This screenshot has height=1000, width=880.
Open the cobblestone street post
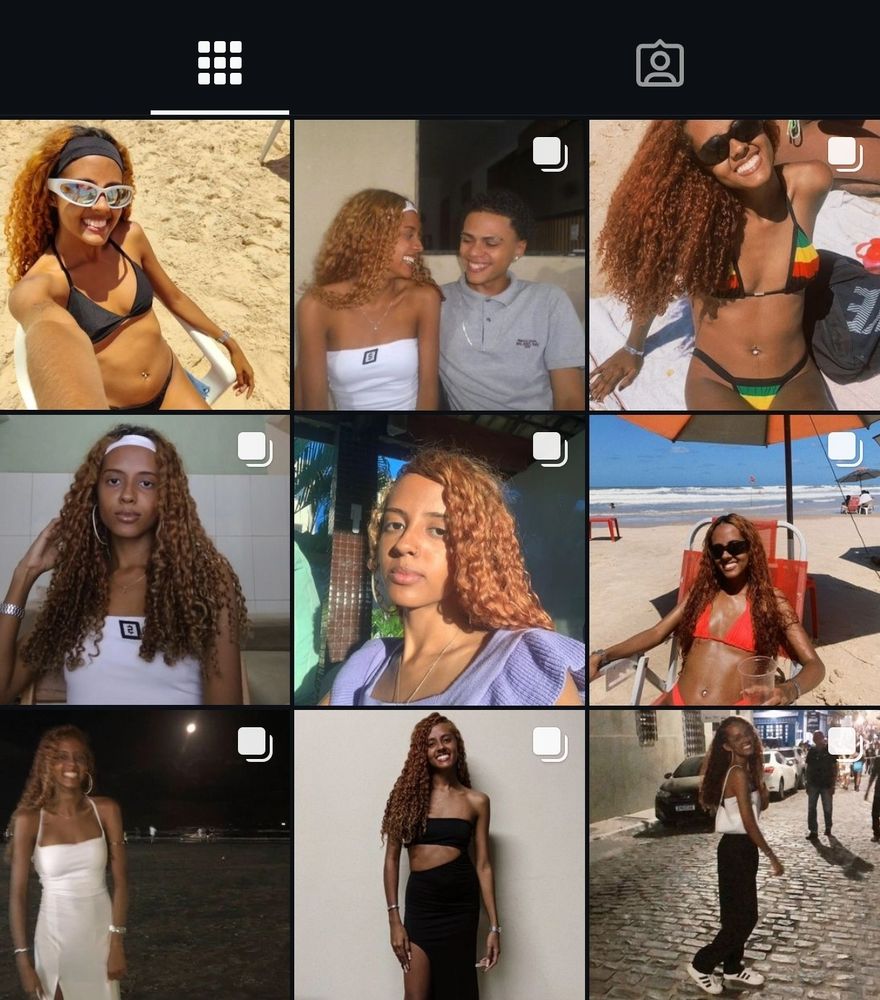tap(735, 855)
